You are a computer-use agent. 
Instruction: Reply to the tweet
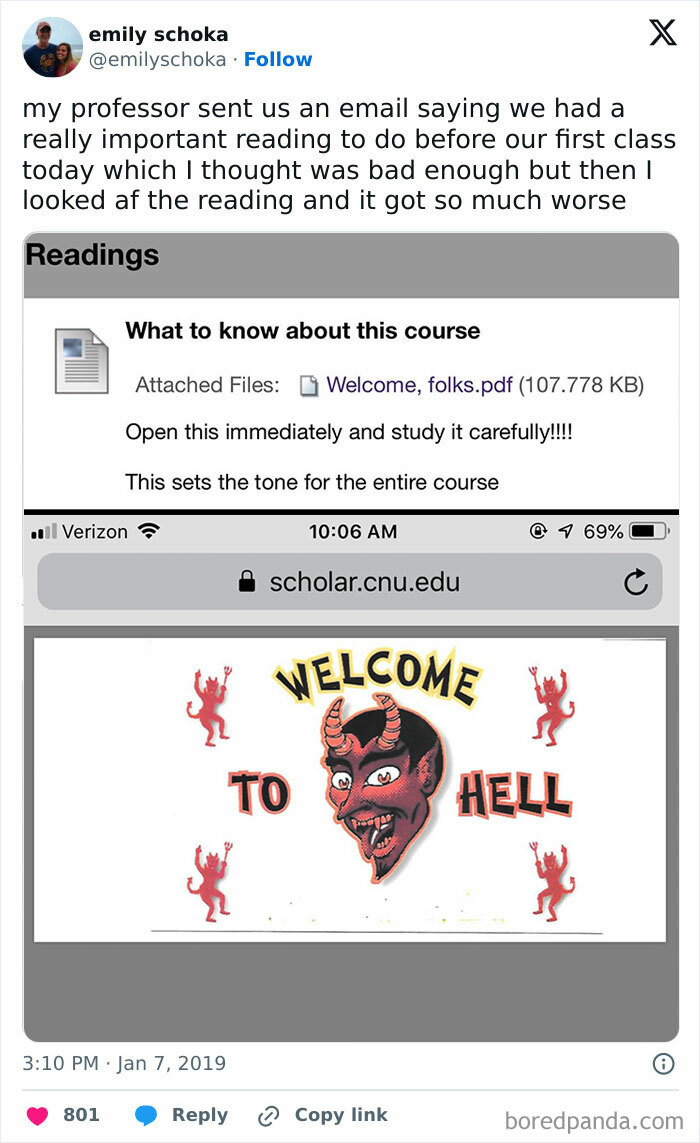[x=181, y=1114]
